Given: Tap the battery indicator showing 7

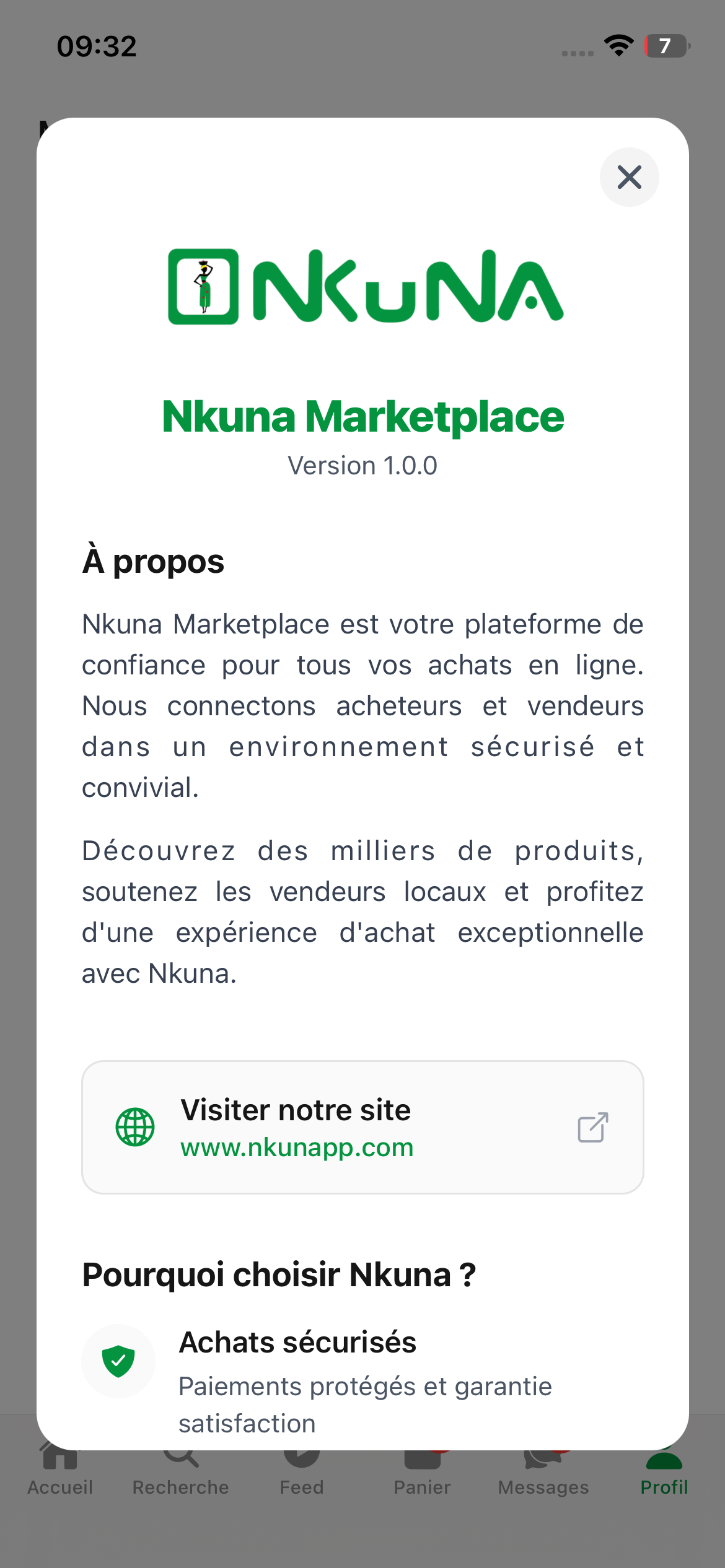Looking at the screenshot, I should pyautogui.click(x=666, y=45).
